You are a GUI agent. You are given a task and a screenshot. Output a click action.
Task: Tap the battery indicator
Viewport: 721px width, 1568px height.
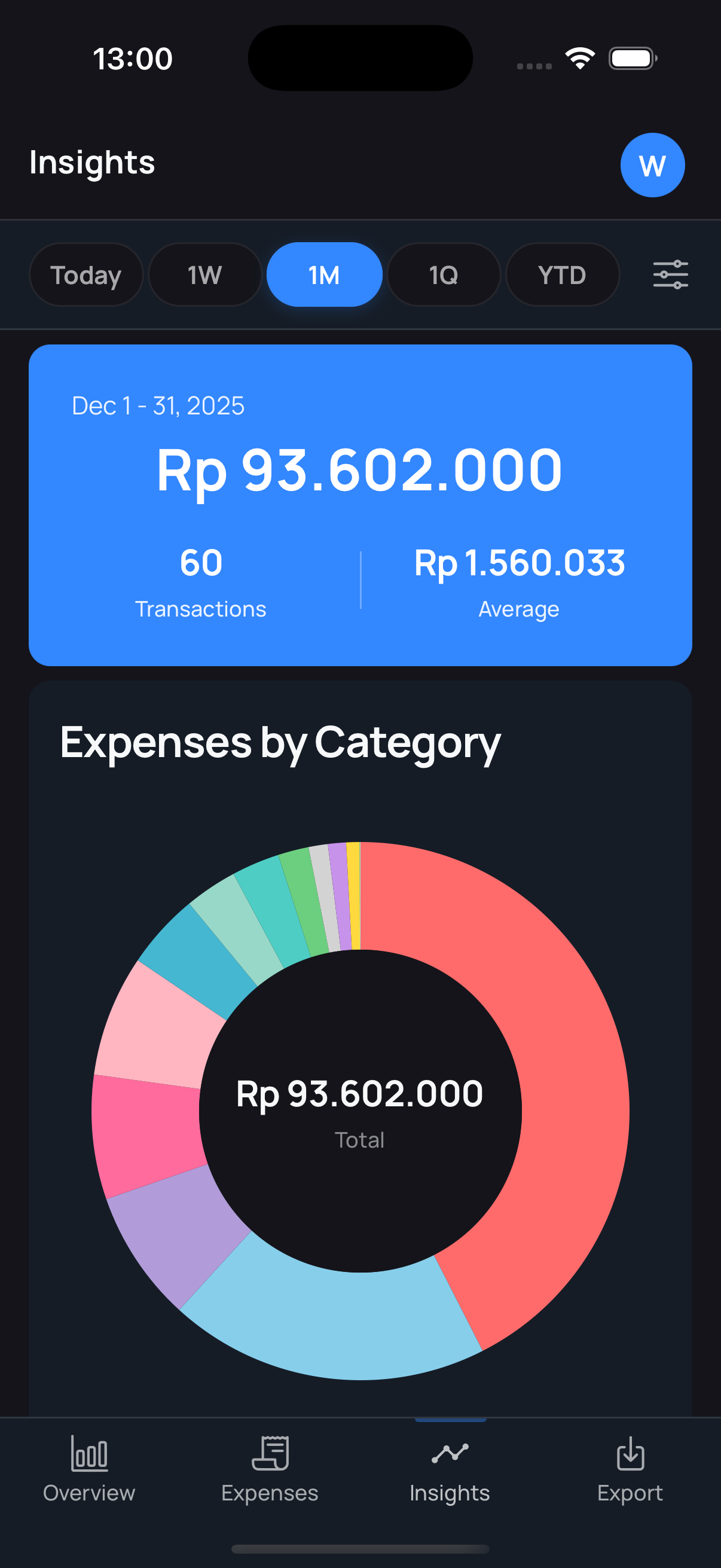tap(632, 58)
